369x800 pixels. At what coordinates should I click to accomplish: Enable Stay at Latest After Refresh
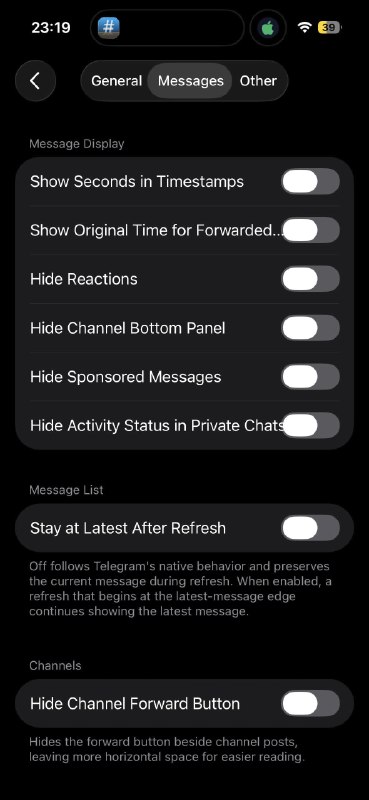310,528
